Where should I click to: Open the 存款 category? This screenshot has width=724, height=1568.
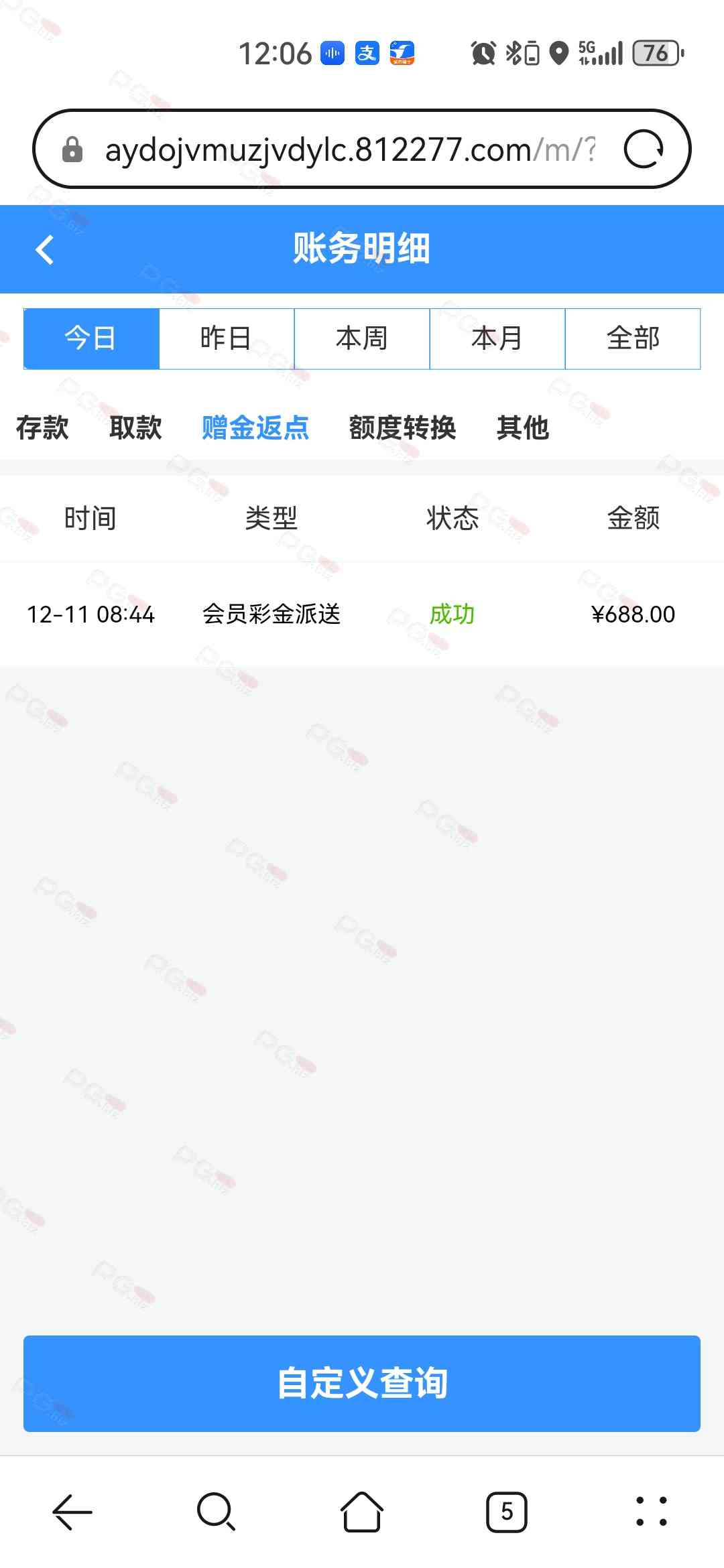point(42,428)
